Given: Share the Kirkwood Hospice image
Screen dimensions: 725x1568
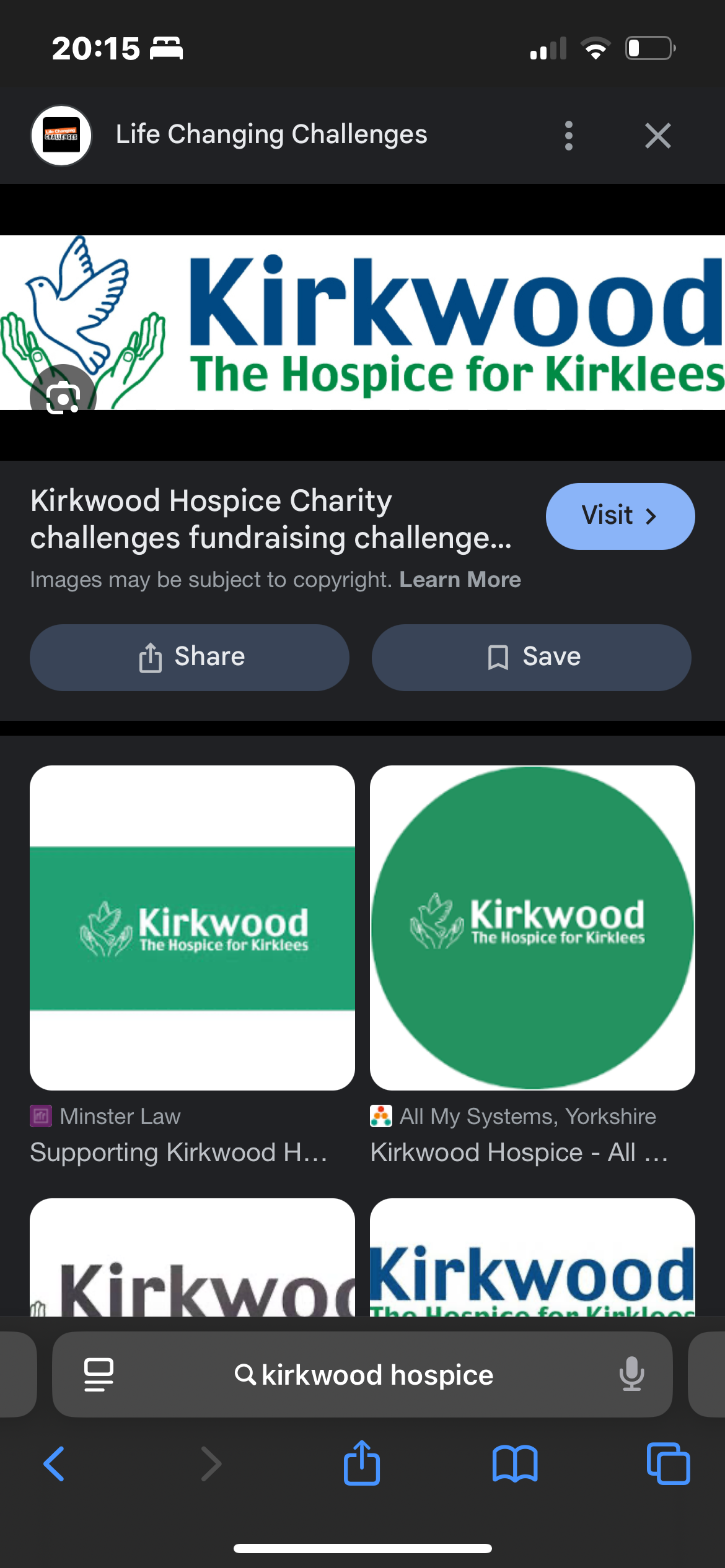Looking at the screenshot, I should coord(190,657).
